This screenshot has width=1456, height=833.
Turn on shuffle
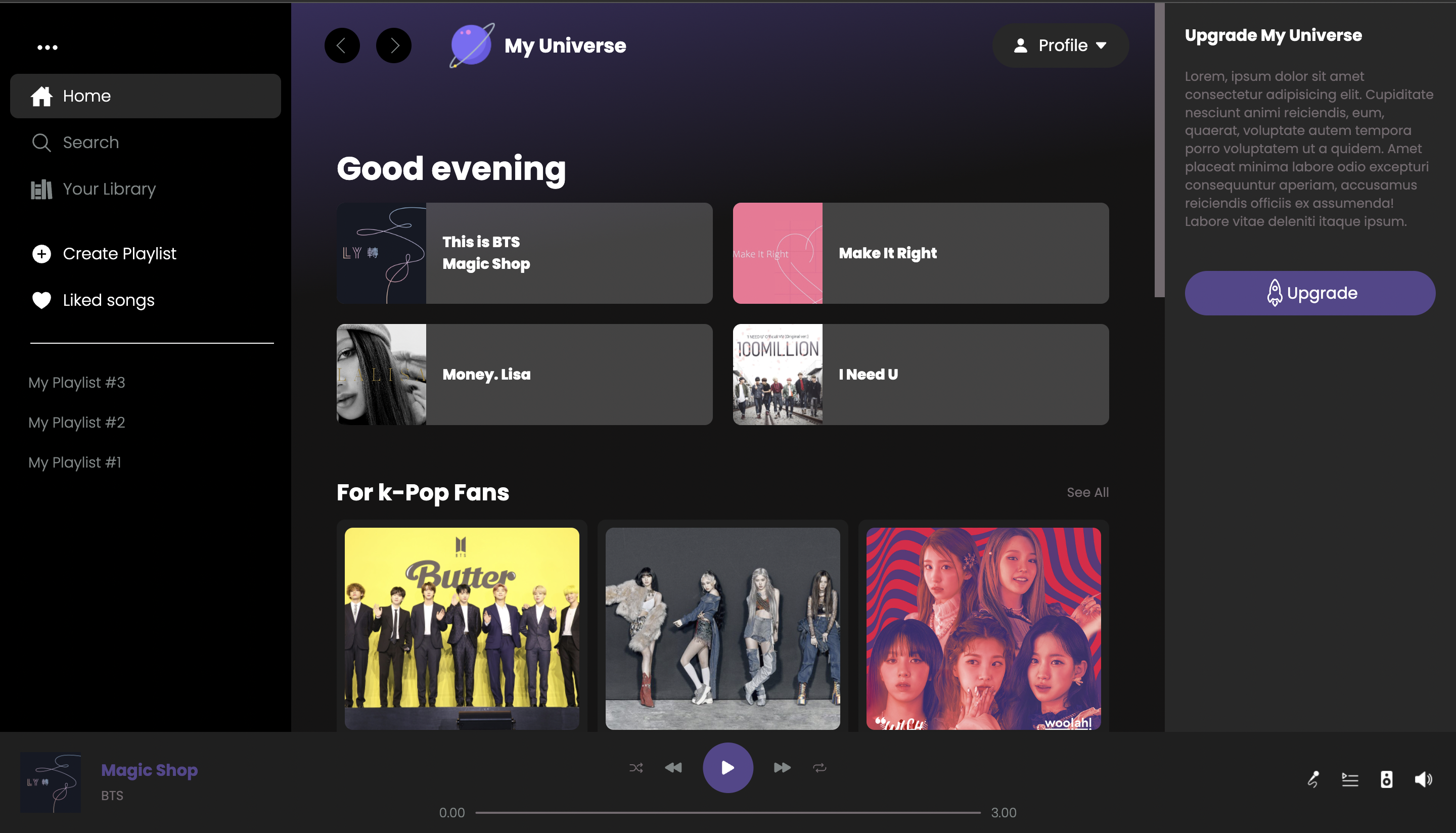tap(636, 768)
